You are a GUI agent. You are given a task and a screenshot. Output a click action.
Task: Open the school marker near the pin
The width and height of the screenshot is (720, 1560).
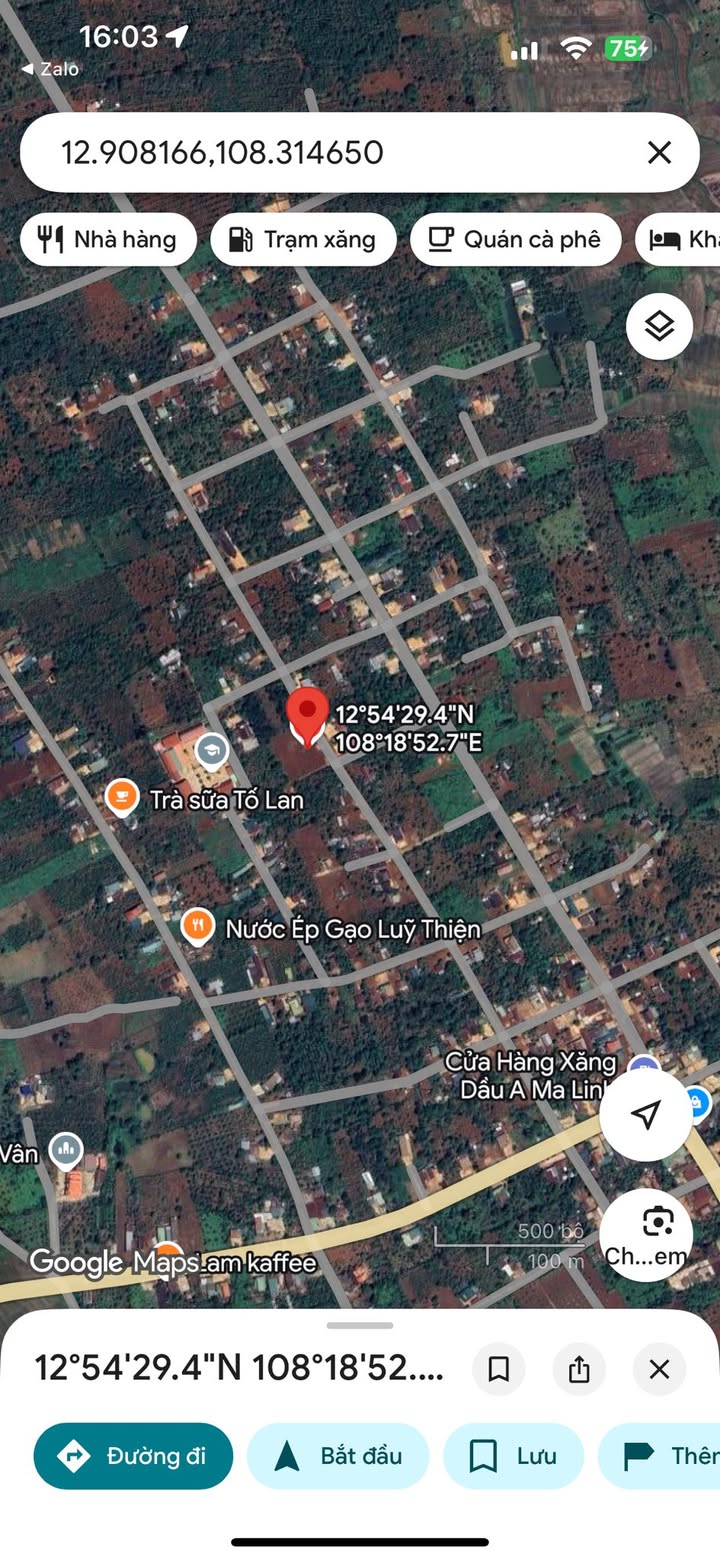coord(211,749)
